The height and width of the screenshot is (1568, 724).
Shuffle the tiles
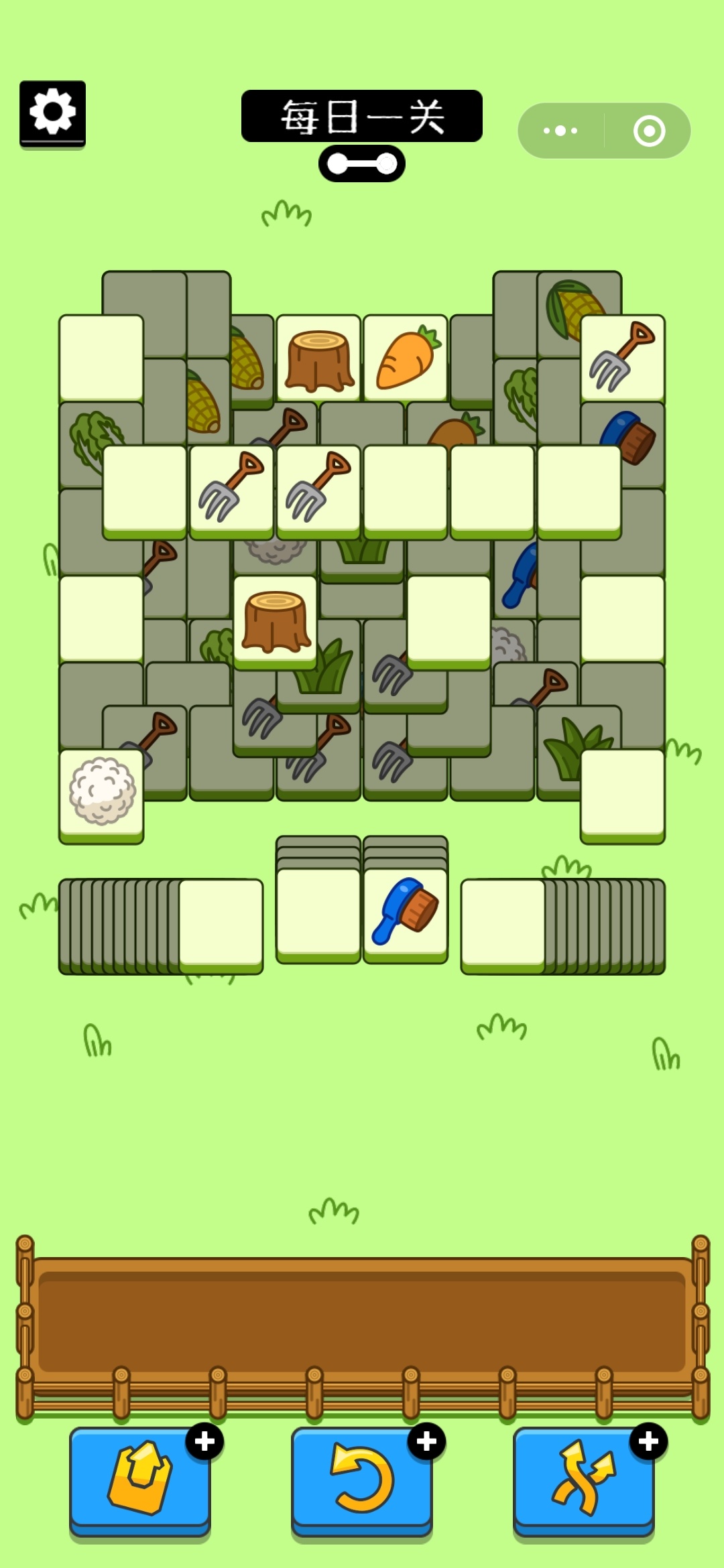(583, 1480)
